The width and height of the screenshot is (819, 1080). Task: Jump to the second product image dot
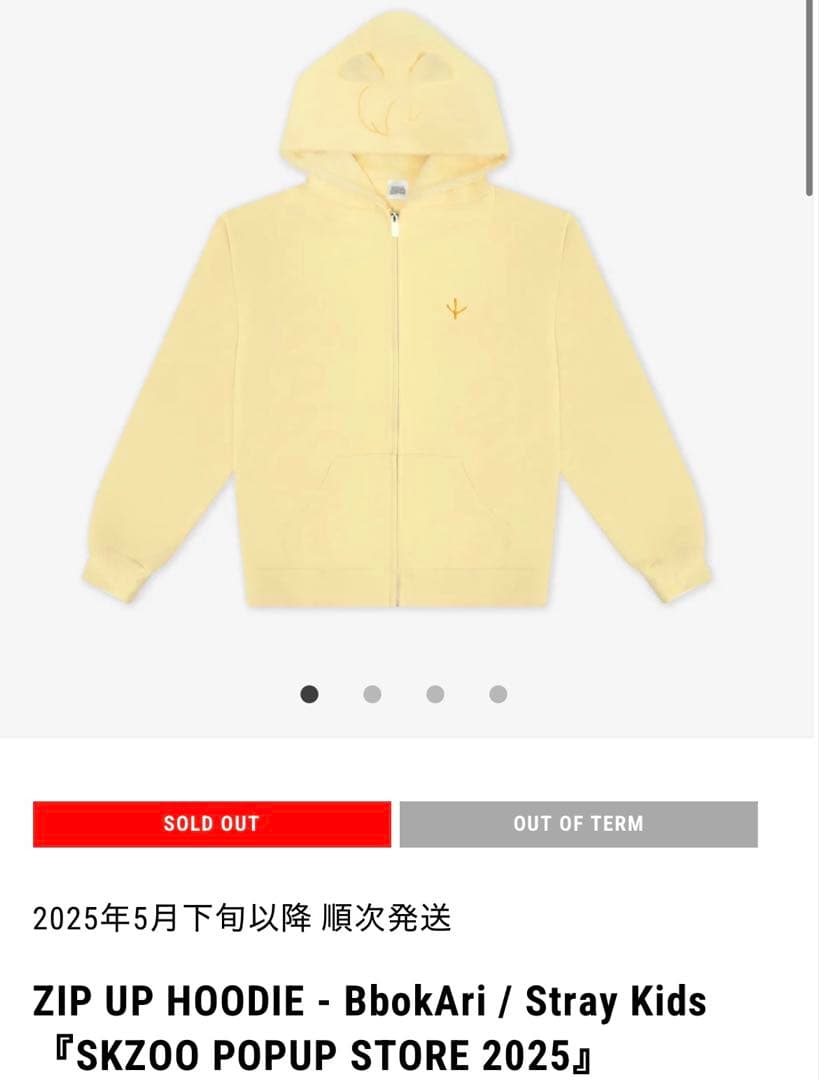tap(372, 694)
